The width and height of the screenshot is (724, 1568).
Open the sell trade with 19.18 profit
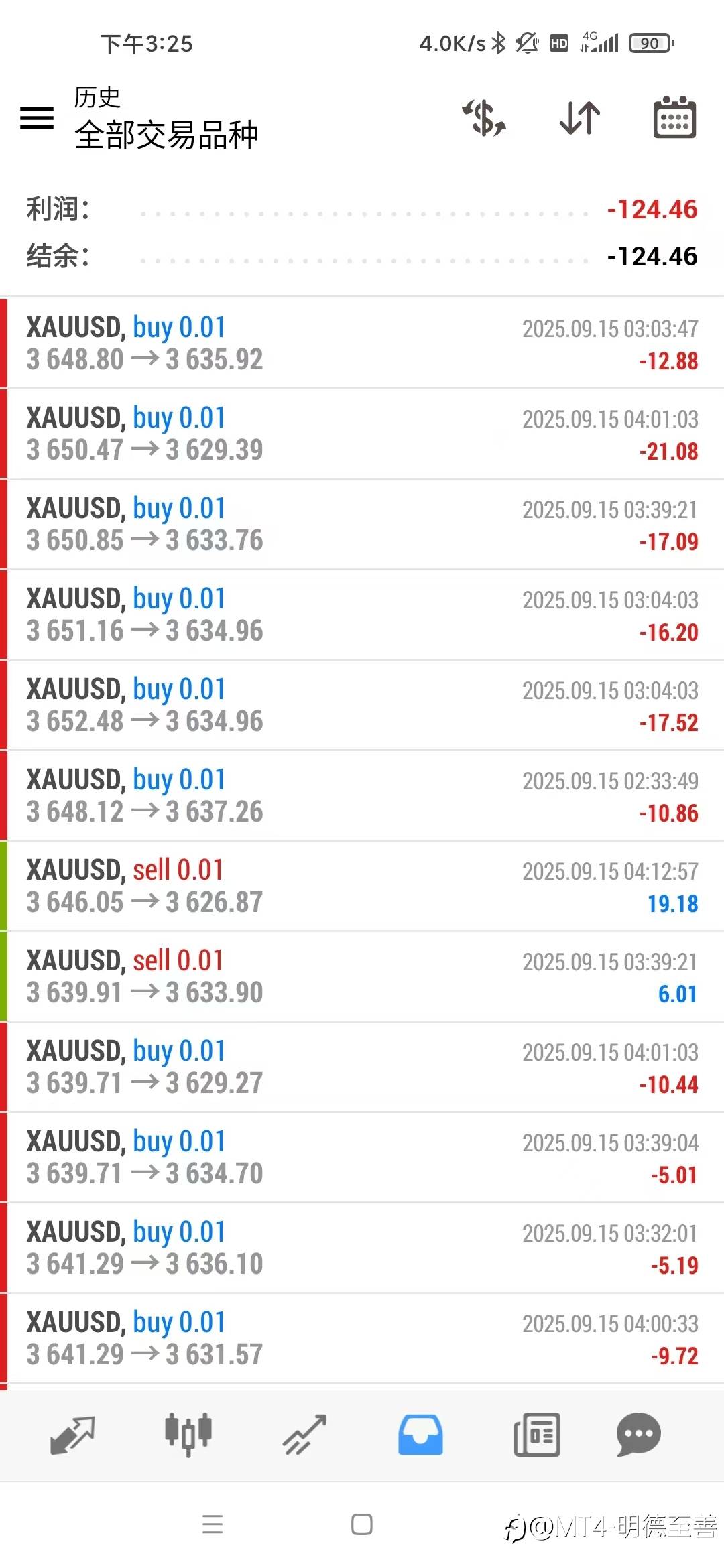[362, 886]
